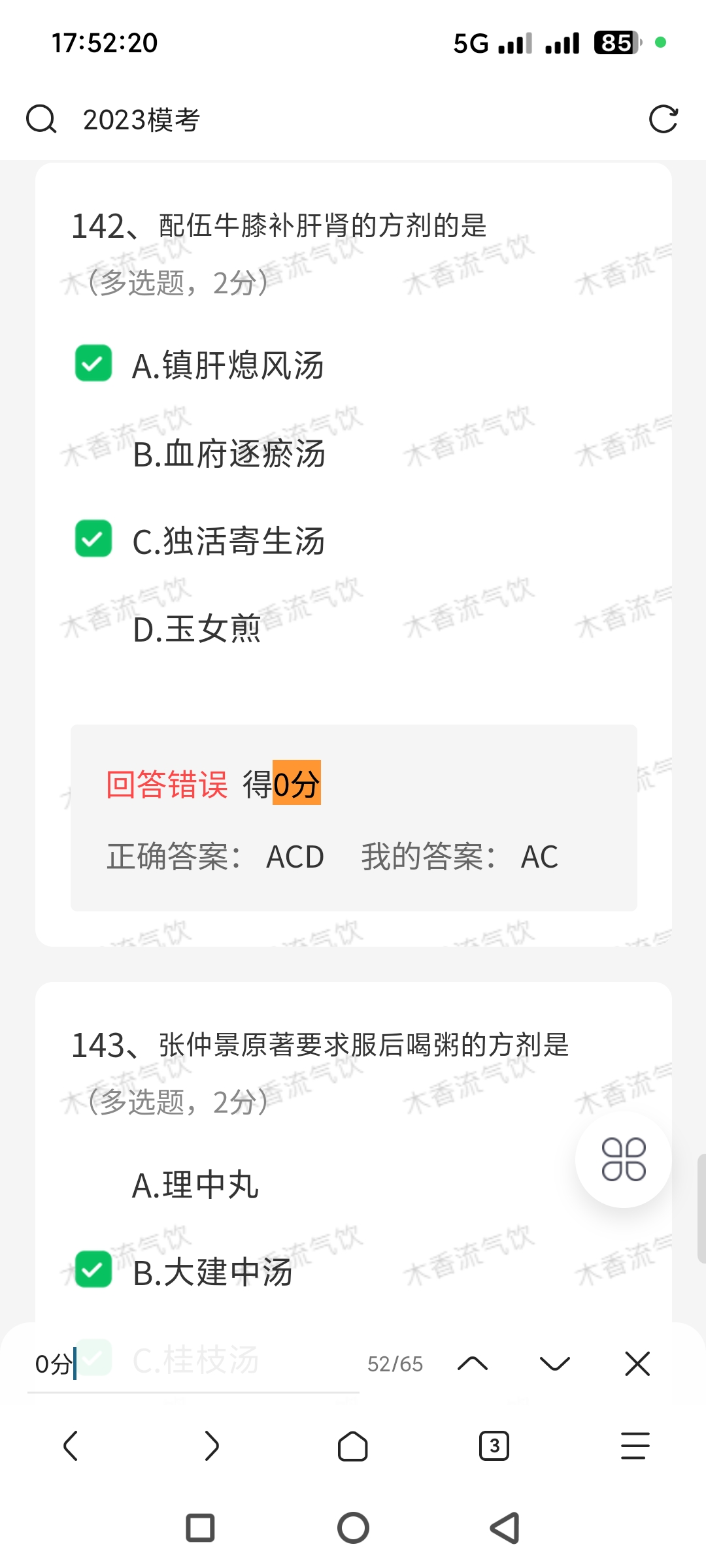Uncheck option B.大建中汤

click(93, 1269)
